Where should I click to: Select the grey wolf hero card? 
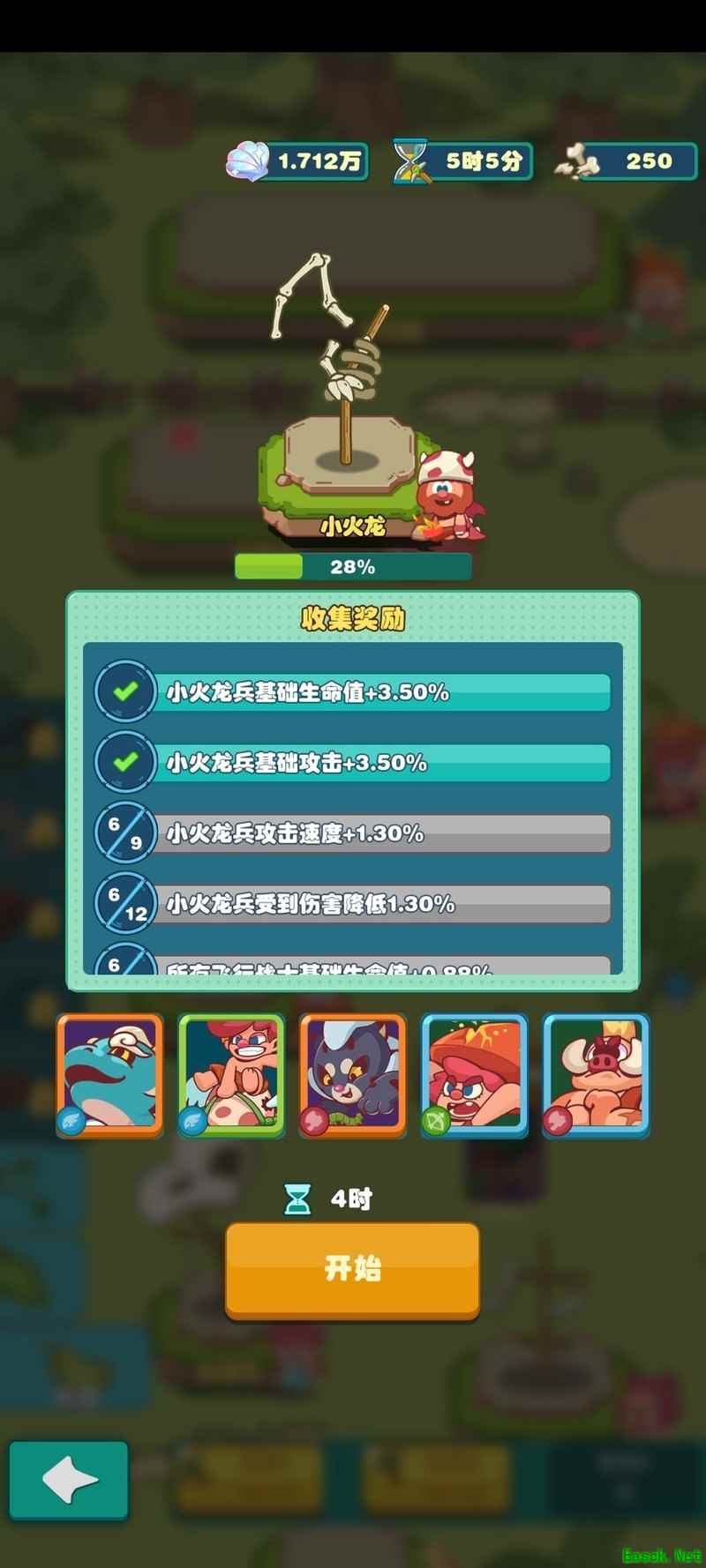pyautogui.click(x=353, y=1075)
